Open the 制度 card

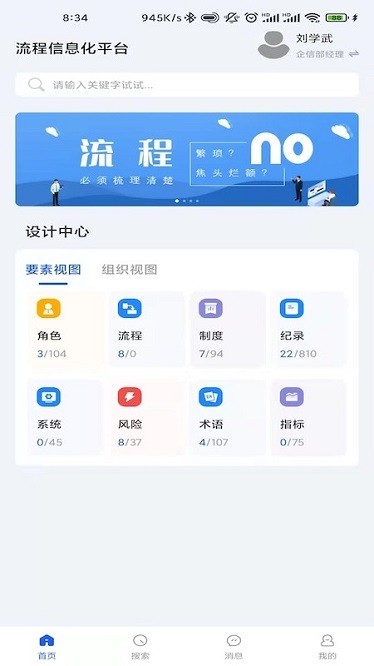(x=228, y=329)
